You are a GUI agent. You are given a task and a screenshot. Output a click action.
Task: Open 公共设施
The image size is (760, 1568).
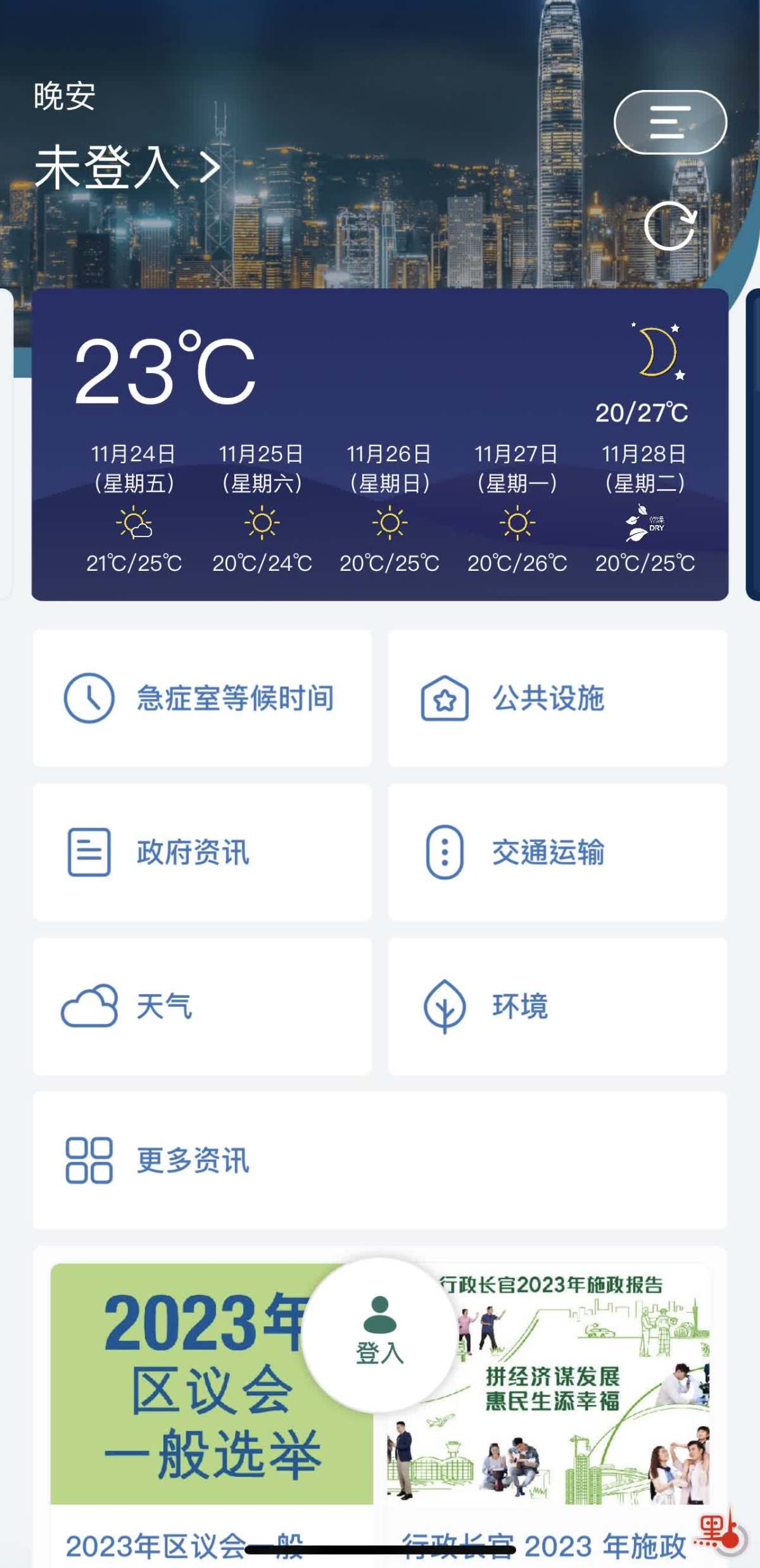tap(557, 698)
